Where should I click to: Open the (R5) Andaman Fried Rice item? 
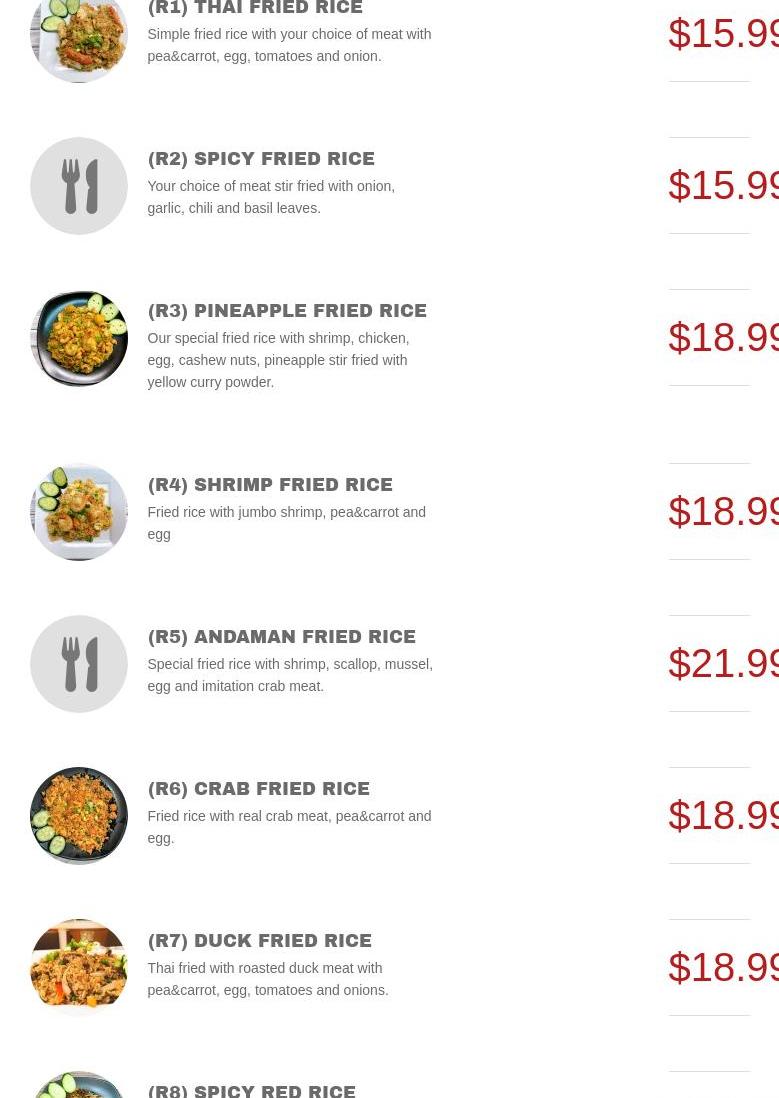click(281, 637)
